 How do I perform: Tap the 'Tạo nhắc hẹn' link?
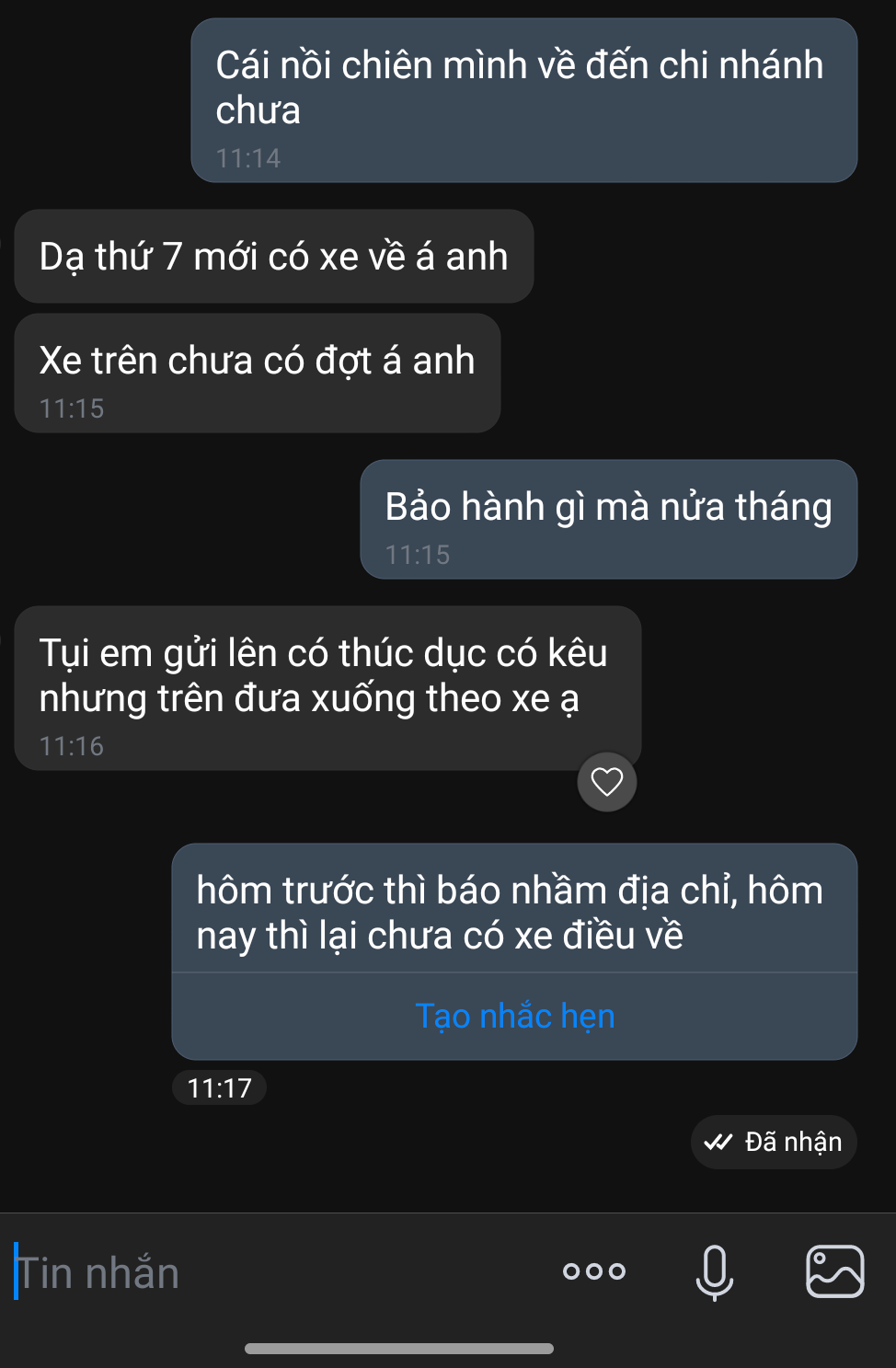click(x=514, y=1016)
